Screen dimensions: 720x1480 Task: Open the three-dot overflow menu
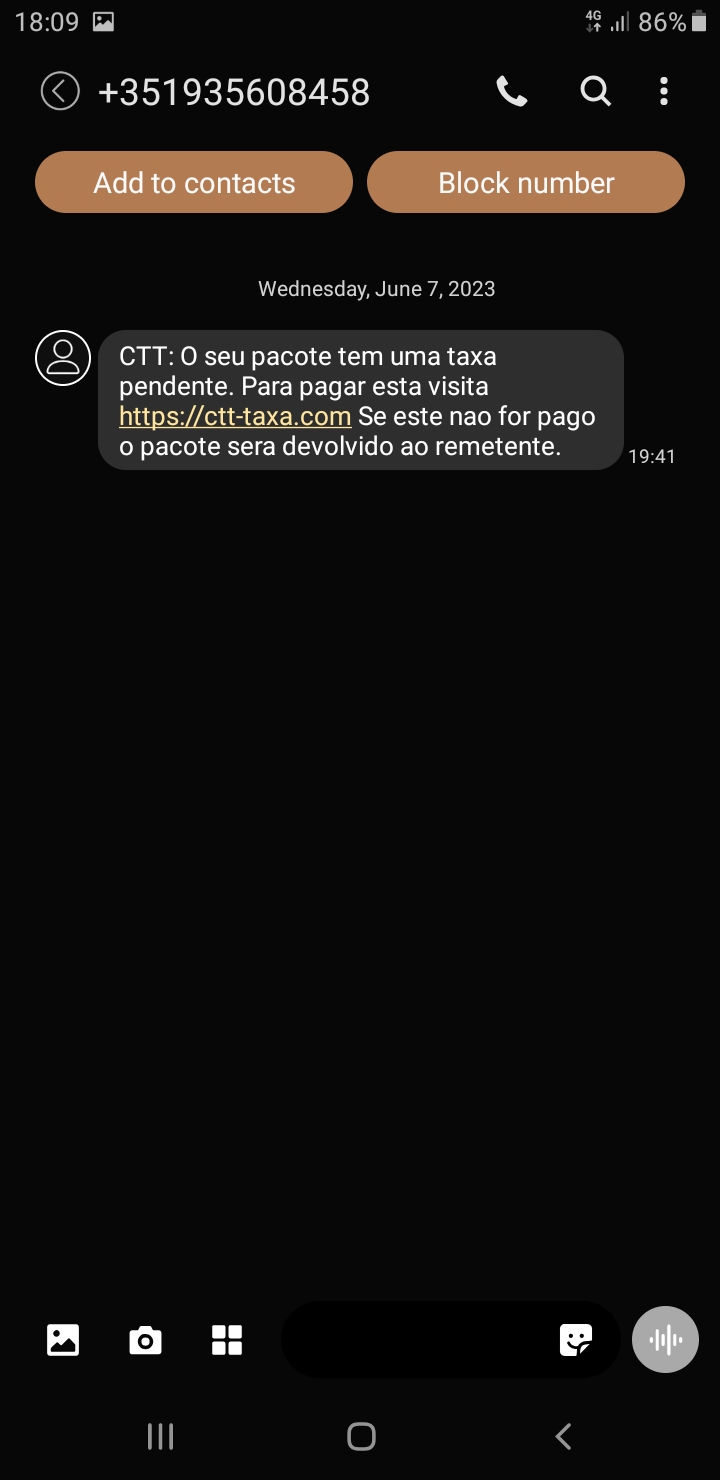coord(664,92)
